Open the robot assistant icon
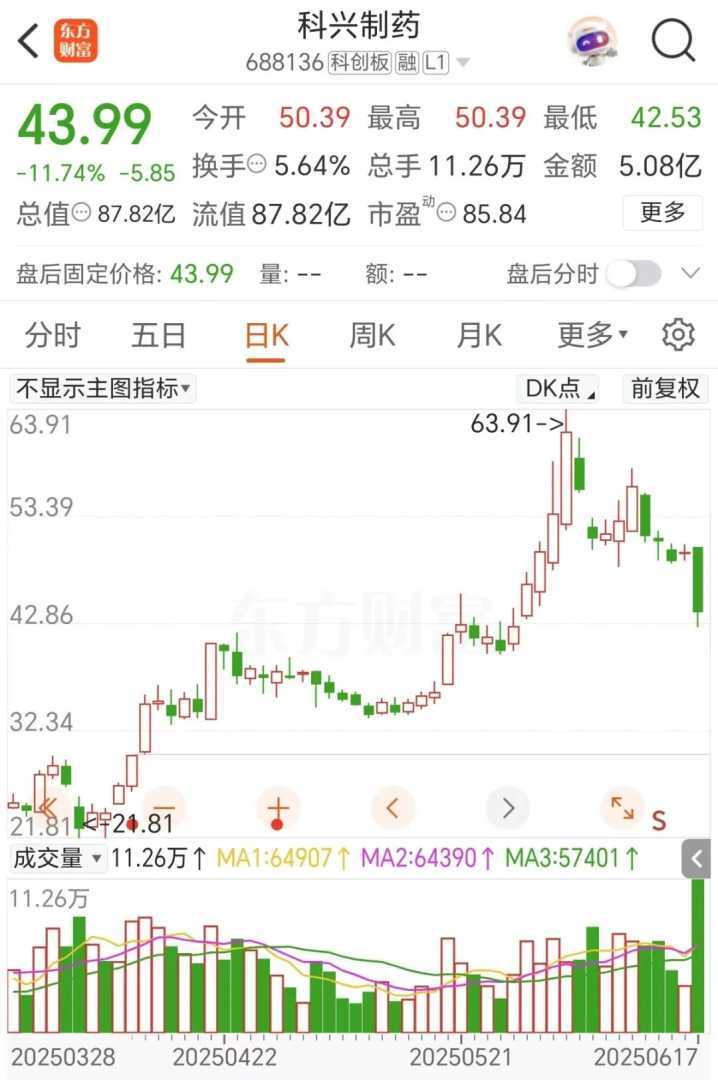This screenshot has height=1080, width=718. click(592, 41)
